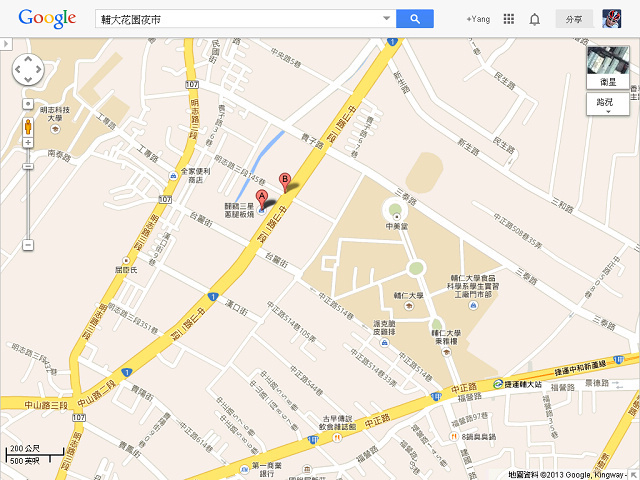This screenshot has height=480, width=640.
Task: Tap the pan control compass wheel
Action: tap(28, 70)
